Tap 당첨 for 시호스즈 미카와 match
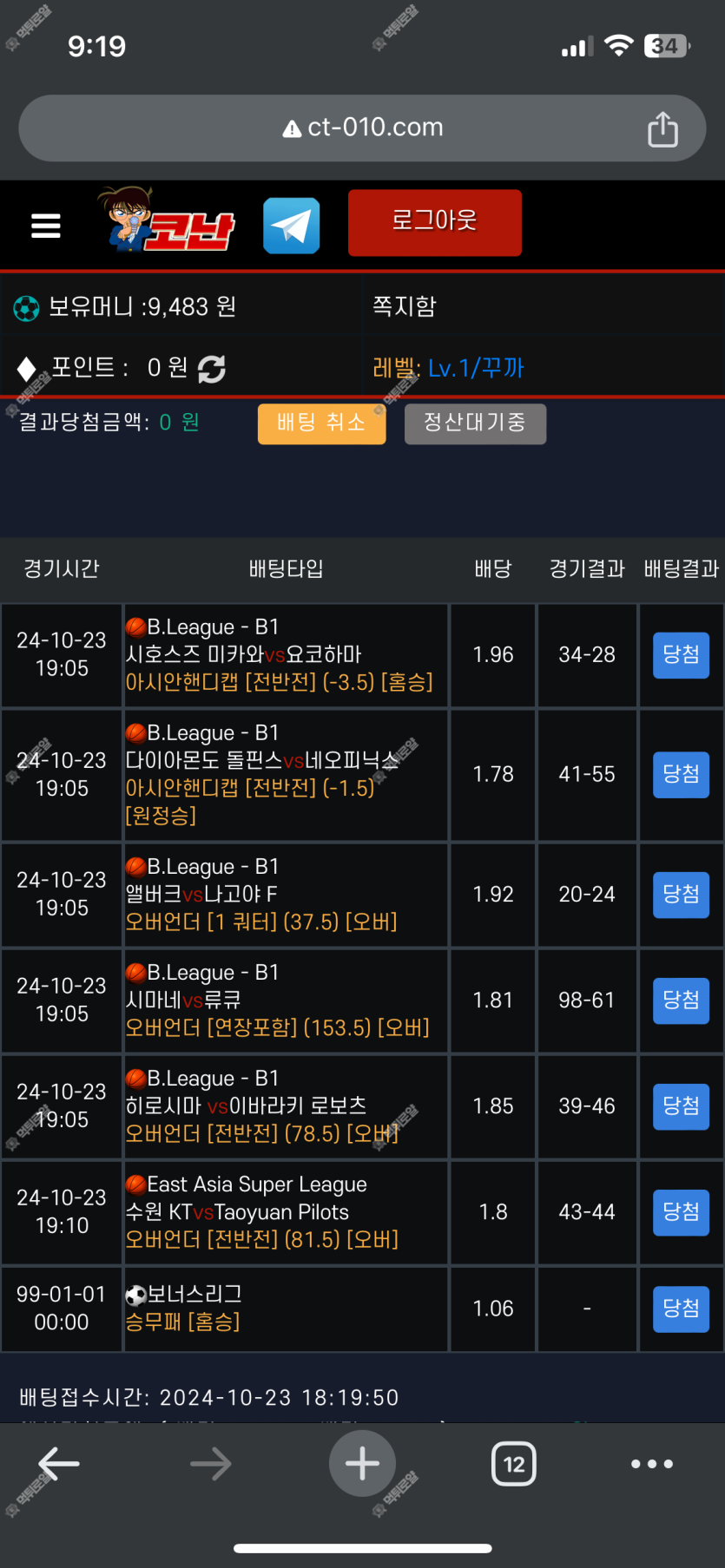This screenshot has width=725, height=1568. (x=681, y=655)
